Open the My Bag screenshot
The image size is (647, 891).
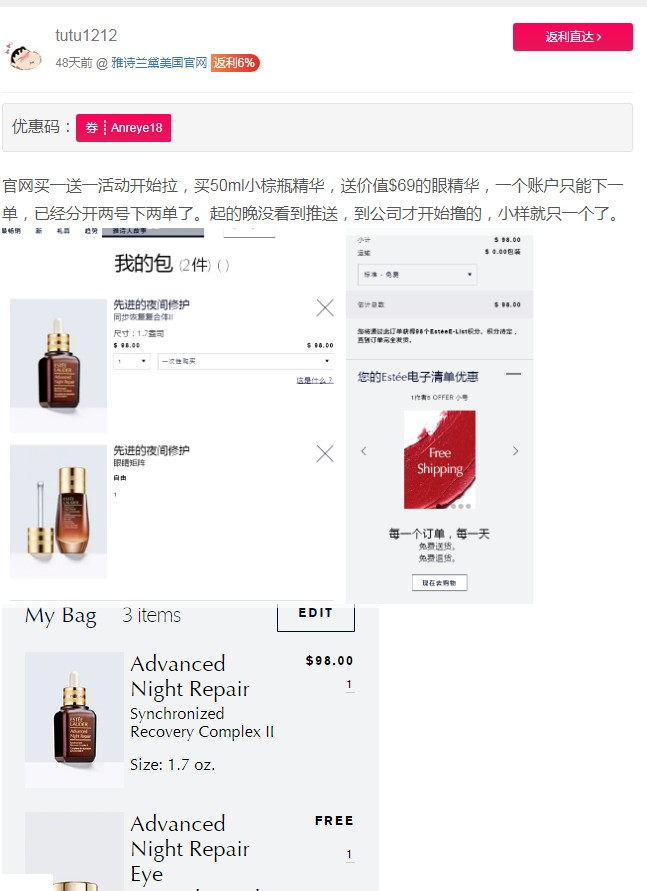[x=190, y=747]
